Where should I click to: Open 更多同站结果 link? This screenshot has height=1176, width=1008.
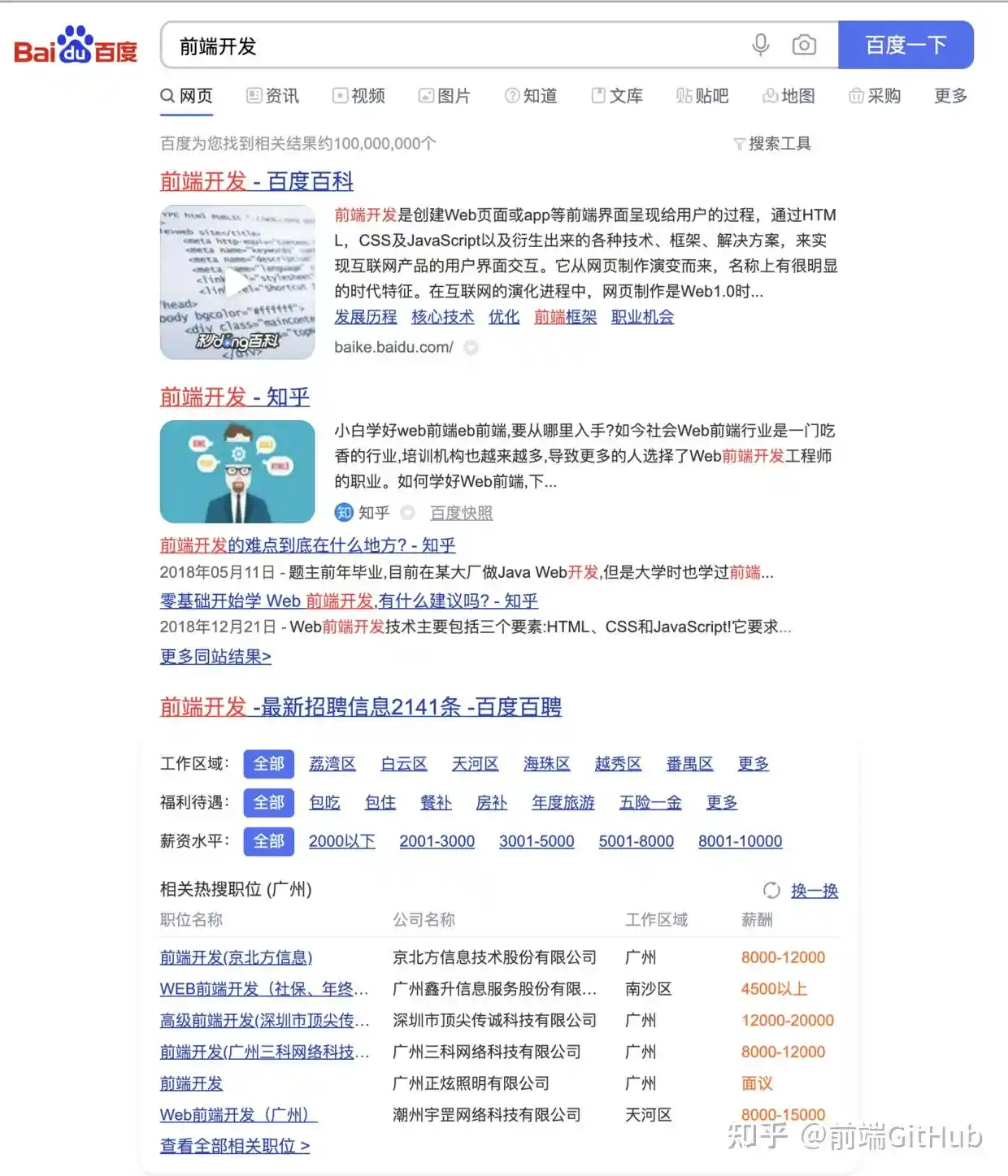pyautogui.click(x=215, y=657)
